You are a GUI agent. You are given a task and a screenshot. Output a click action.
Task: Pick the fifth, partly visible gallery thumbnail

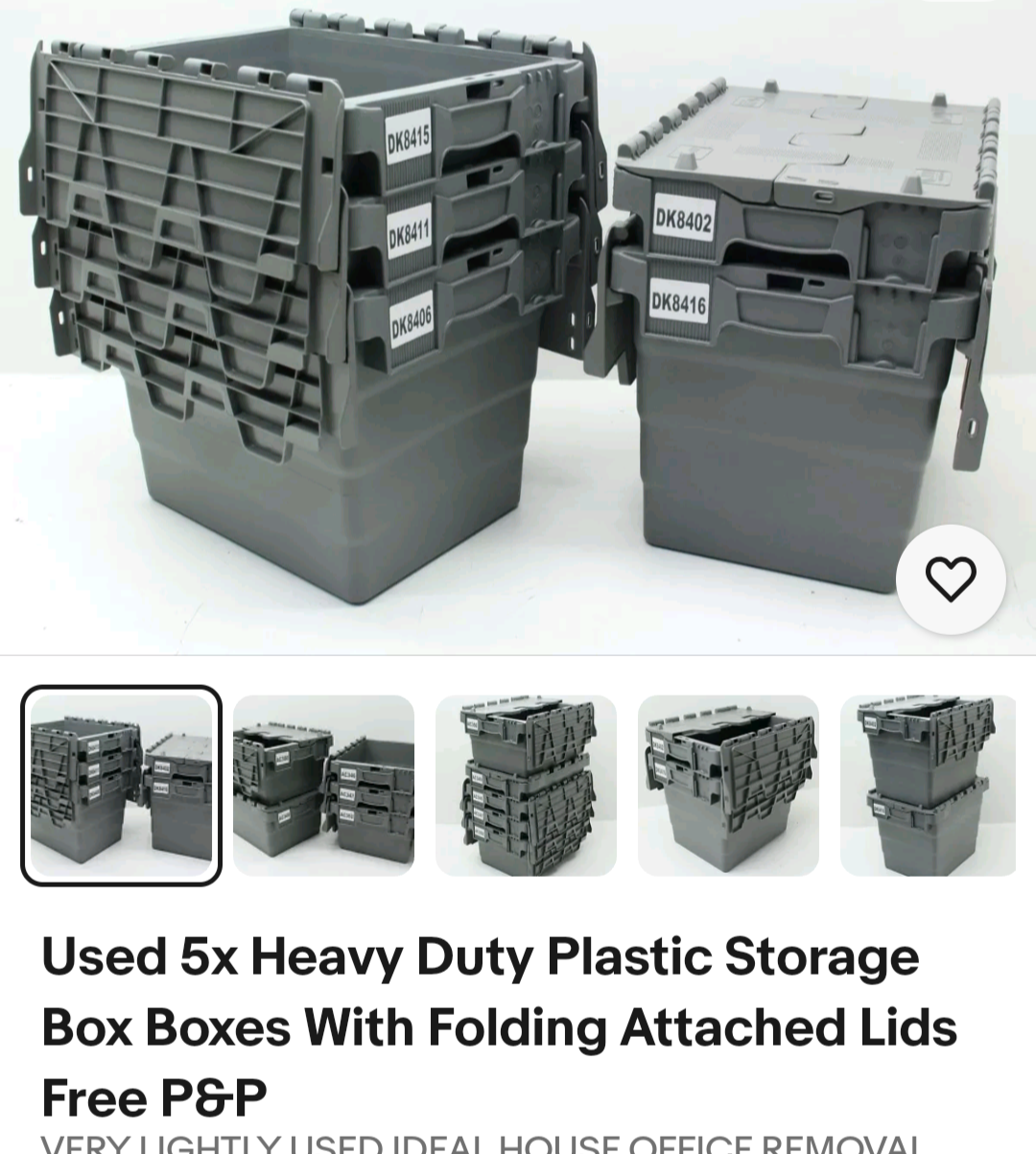point(927,785)
